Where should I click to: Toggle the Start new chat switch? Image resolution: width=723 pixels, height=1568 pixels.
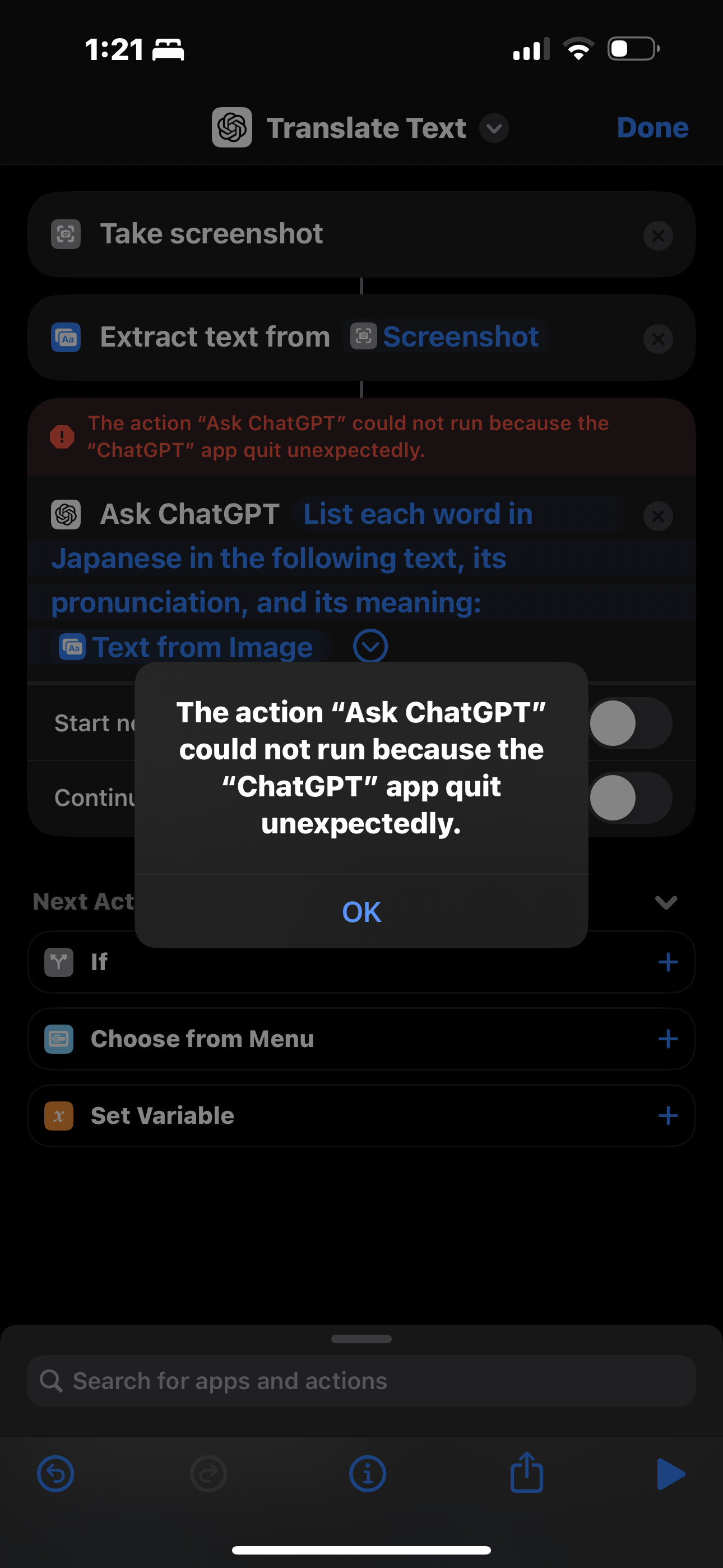[x=629, y=722]
